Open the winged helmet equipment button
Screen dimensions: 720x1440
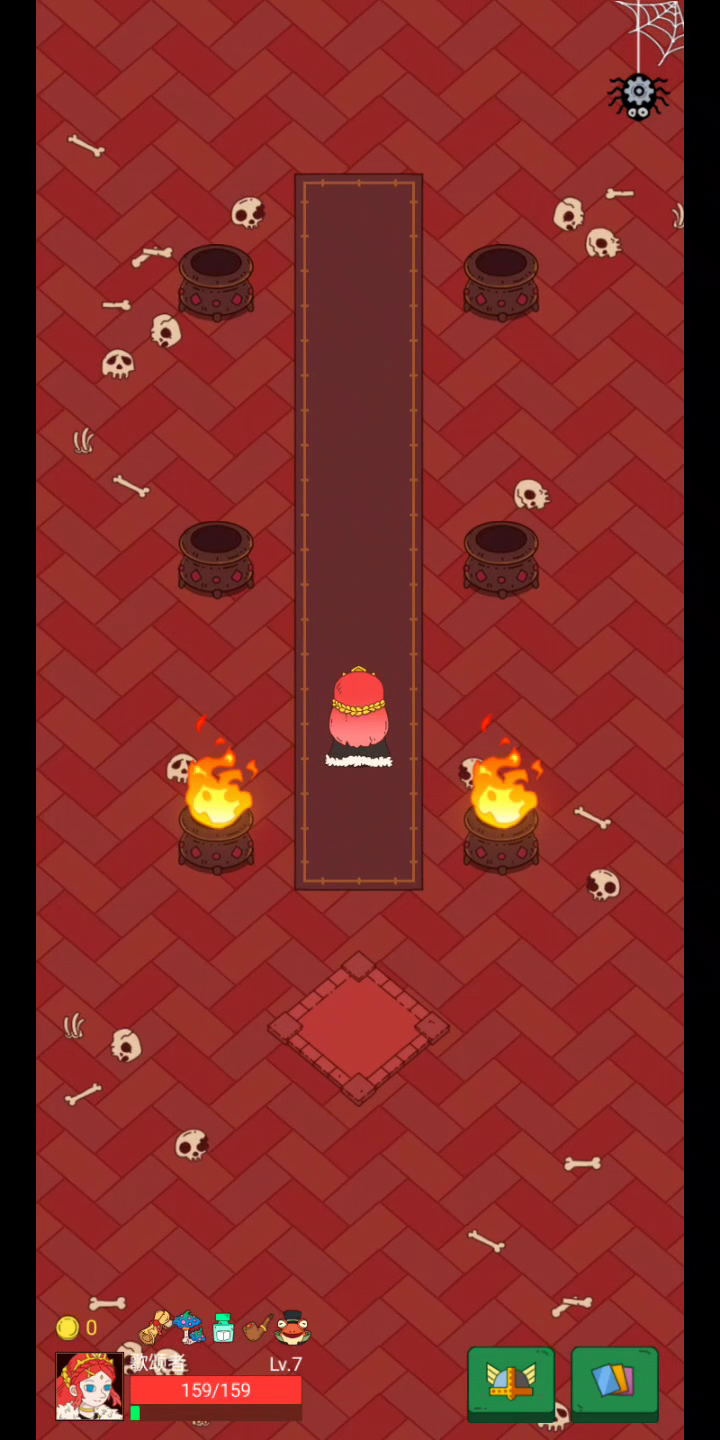pos(511,1383)
